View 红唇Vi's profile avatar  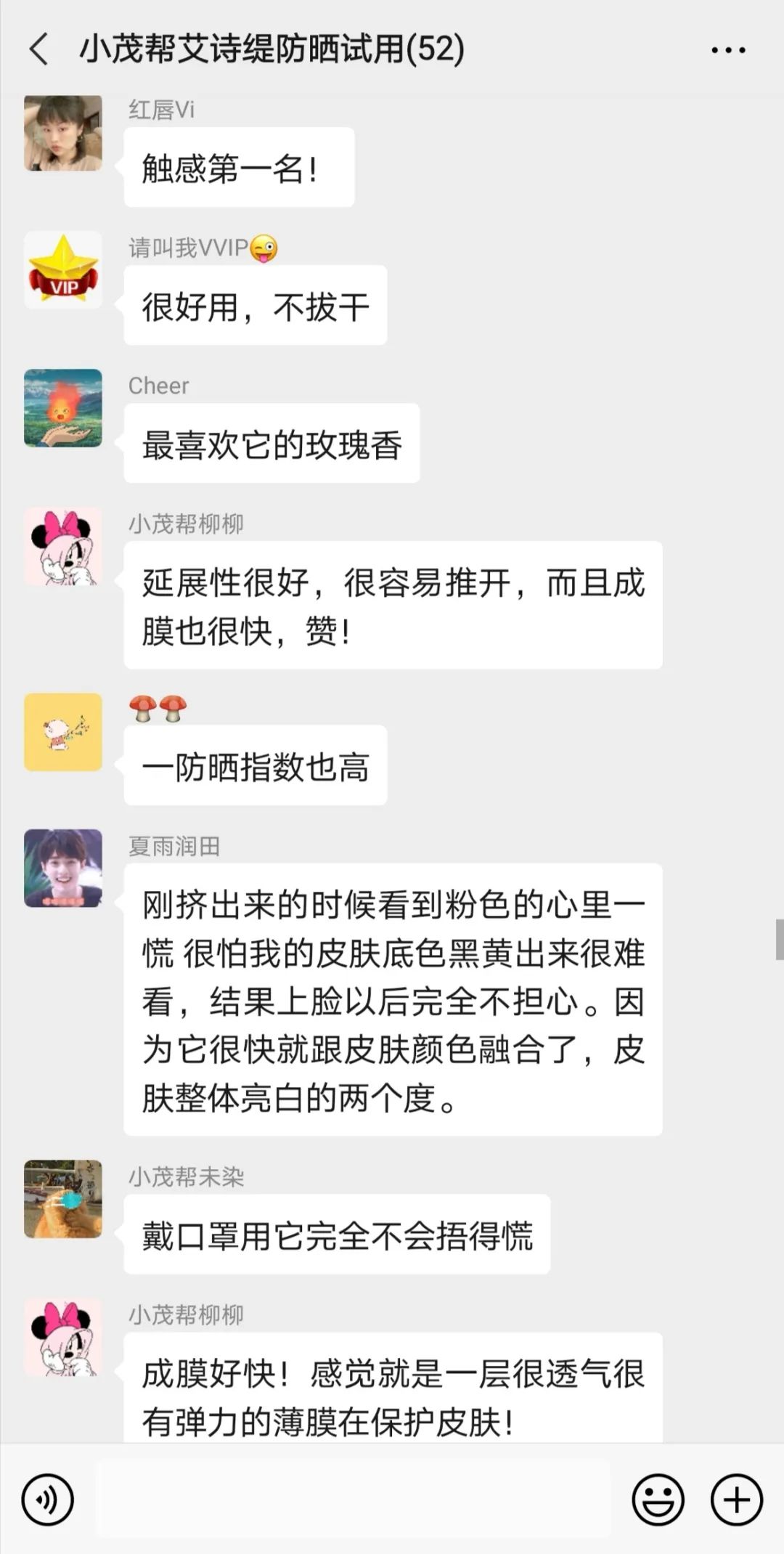pyautogui.click(x=63, y=132)
